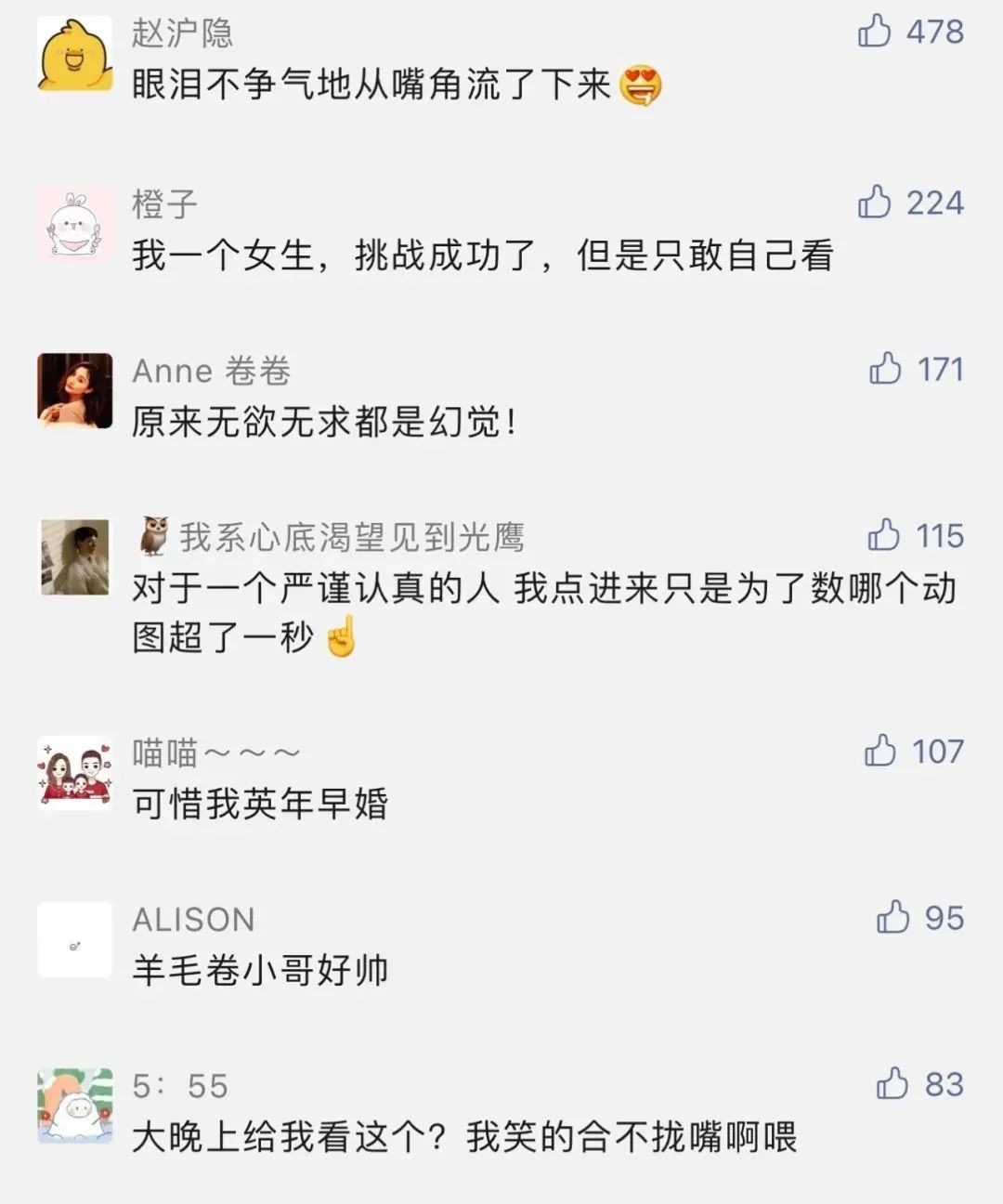Like the comment by Anne 卷卷
The image size is (1003, 1204).
pyautogui.click(x=886, y=369)
